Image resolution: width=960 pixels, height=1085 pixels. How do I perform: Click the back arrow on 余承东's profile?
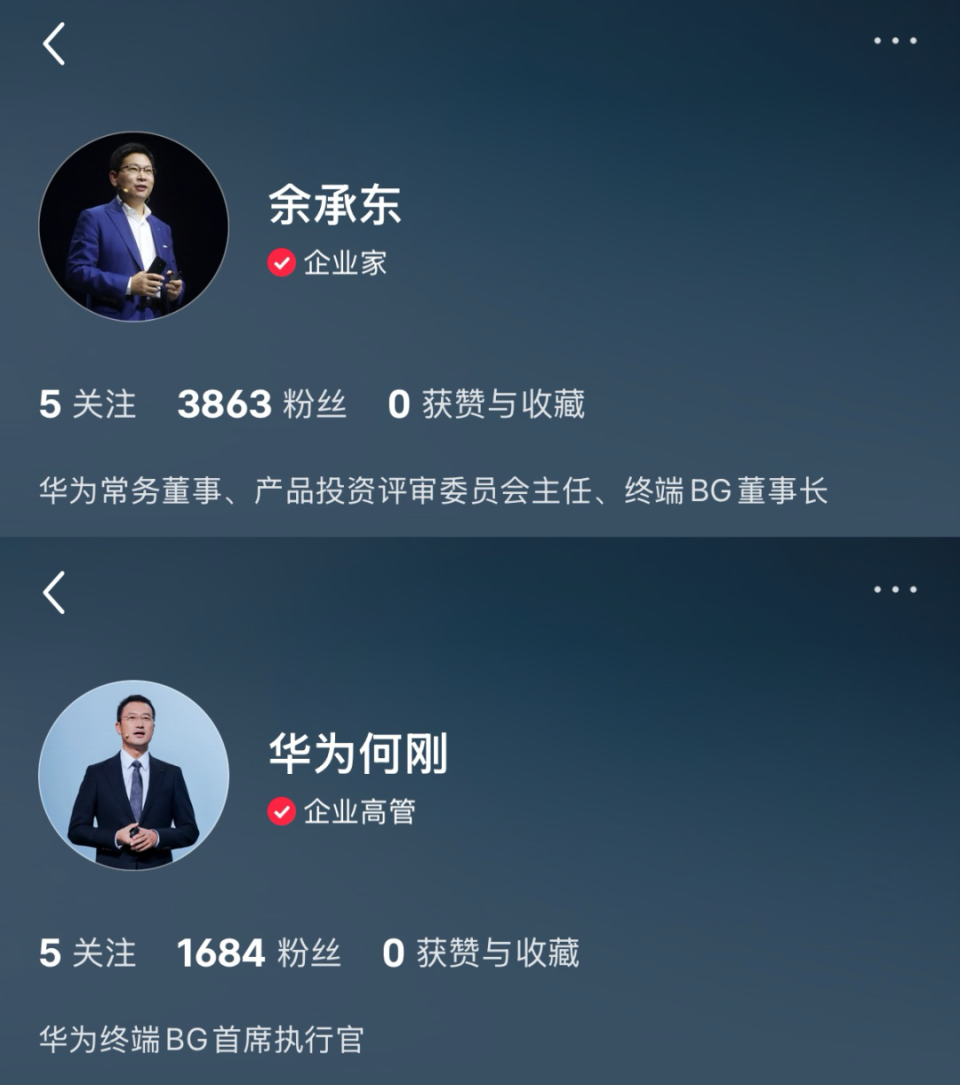[x=52, y=42]
